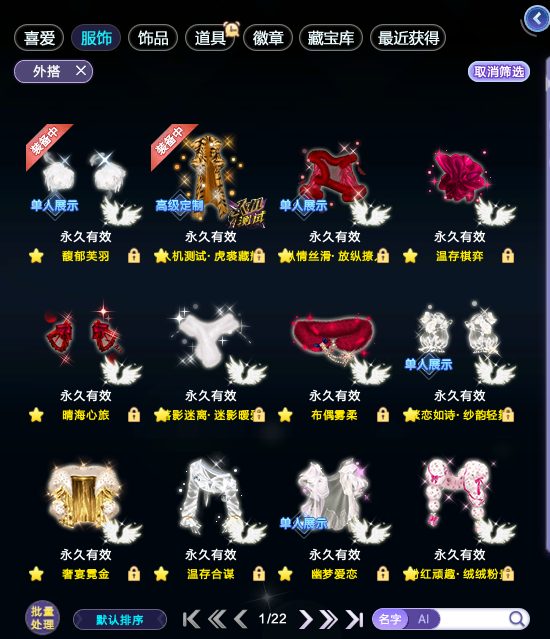
Task: Run search with the magnifier icon
Action: point(517,619)
